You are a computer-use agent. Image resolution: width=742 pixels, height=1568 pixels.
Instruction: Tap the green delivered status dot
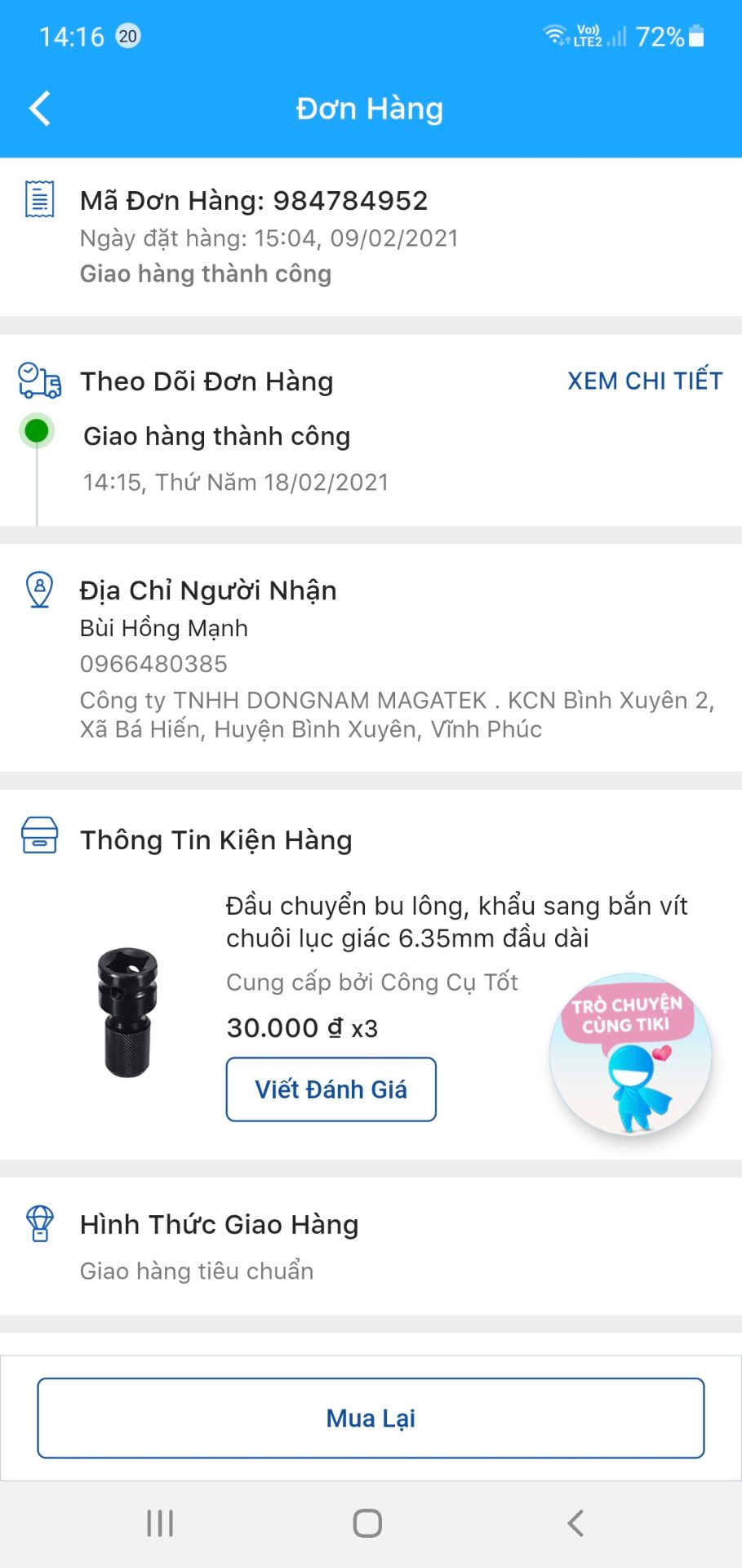[36, 429]
